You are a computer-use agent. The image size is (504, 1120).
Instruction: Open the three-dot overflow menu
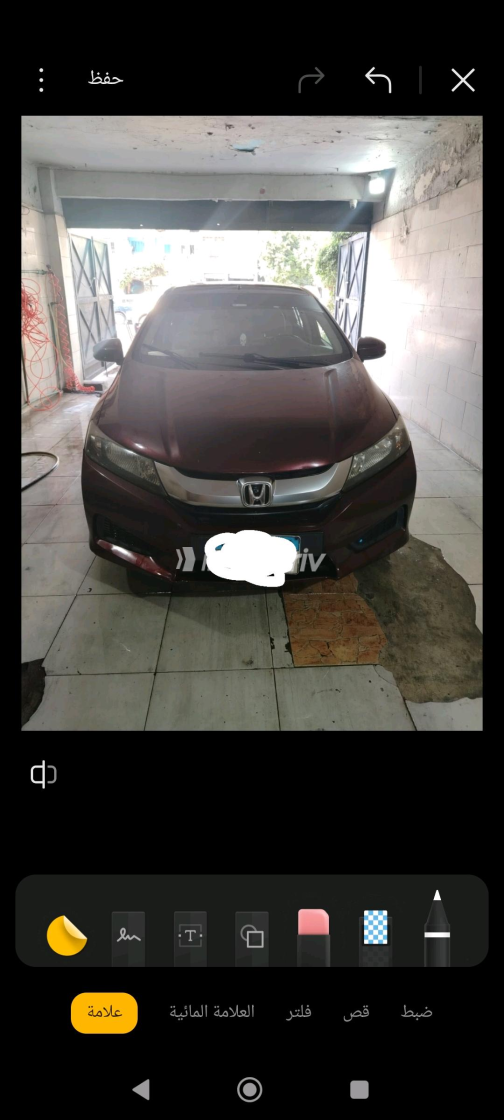(x=41, y=80)
